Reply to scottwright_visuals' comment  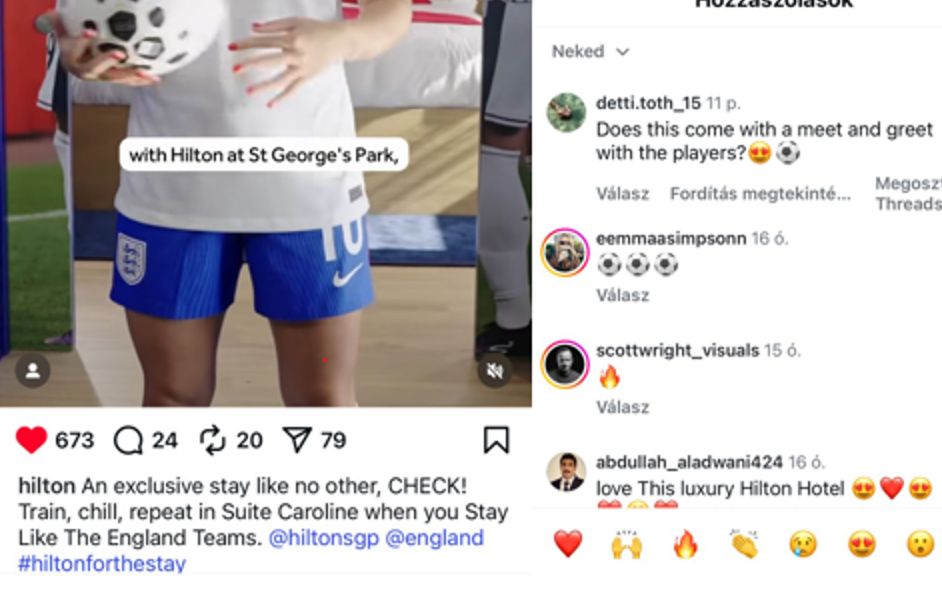tap(622, 407)
